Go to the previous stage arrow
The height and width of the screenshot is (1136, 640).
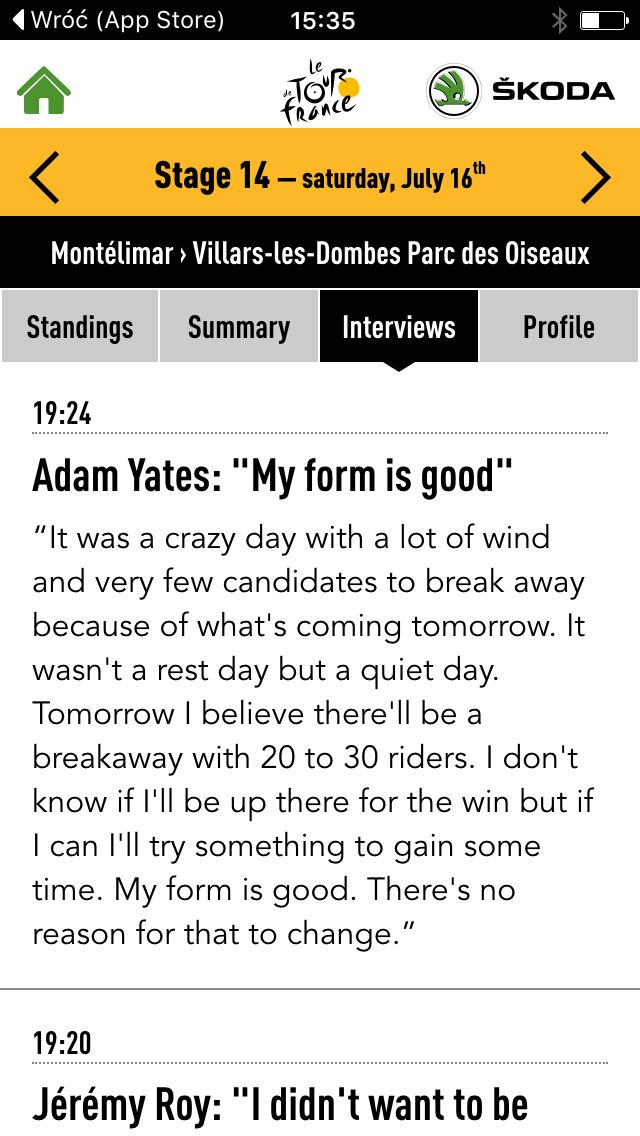pyautogui.click(x=44, y=177)
